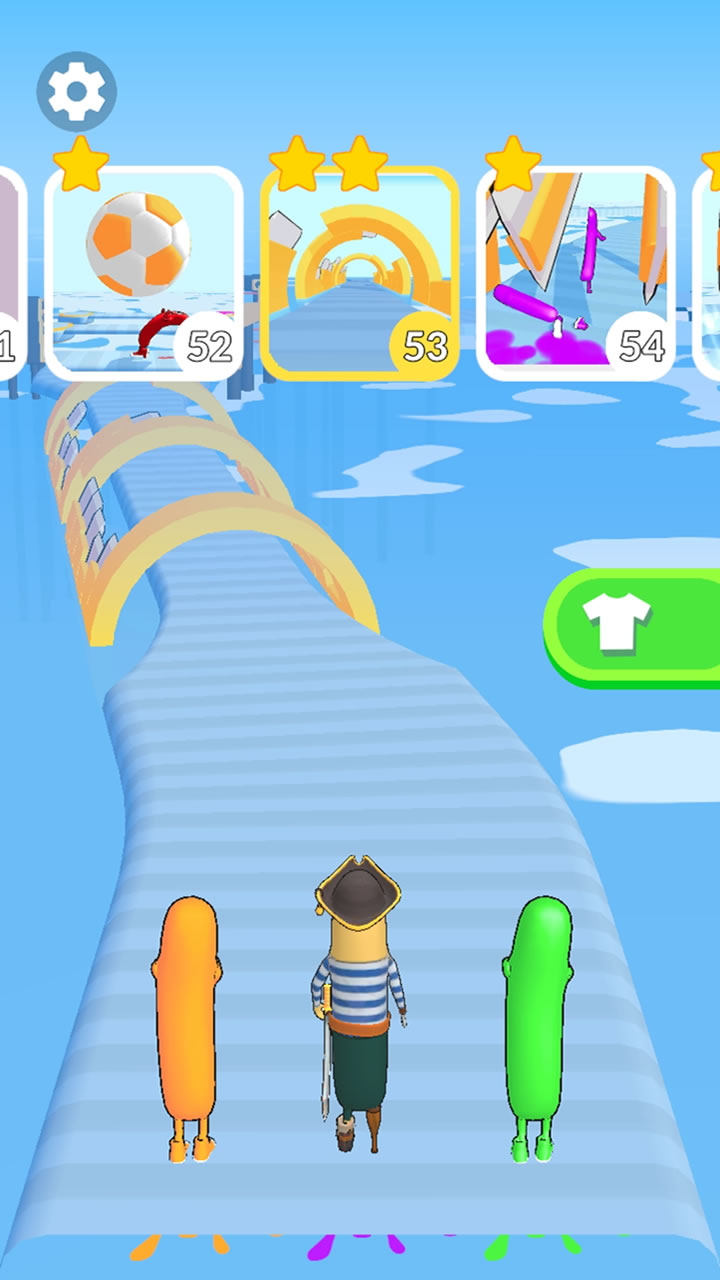The width and height of the screenshot is (720, 1280).
Task: Open the settings gear
Action: tap(77, 92)
